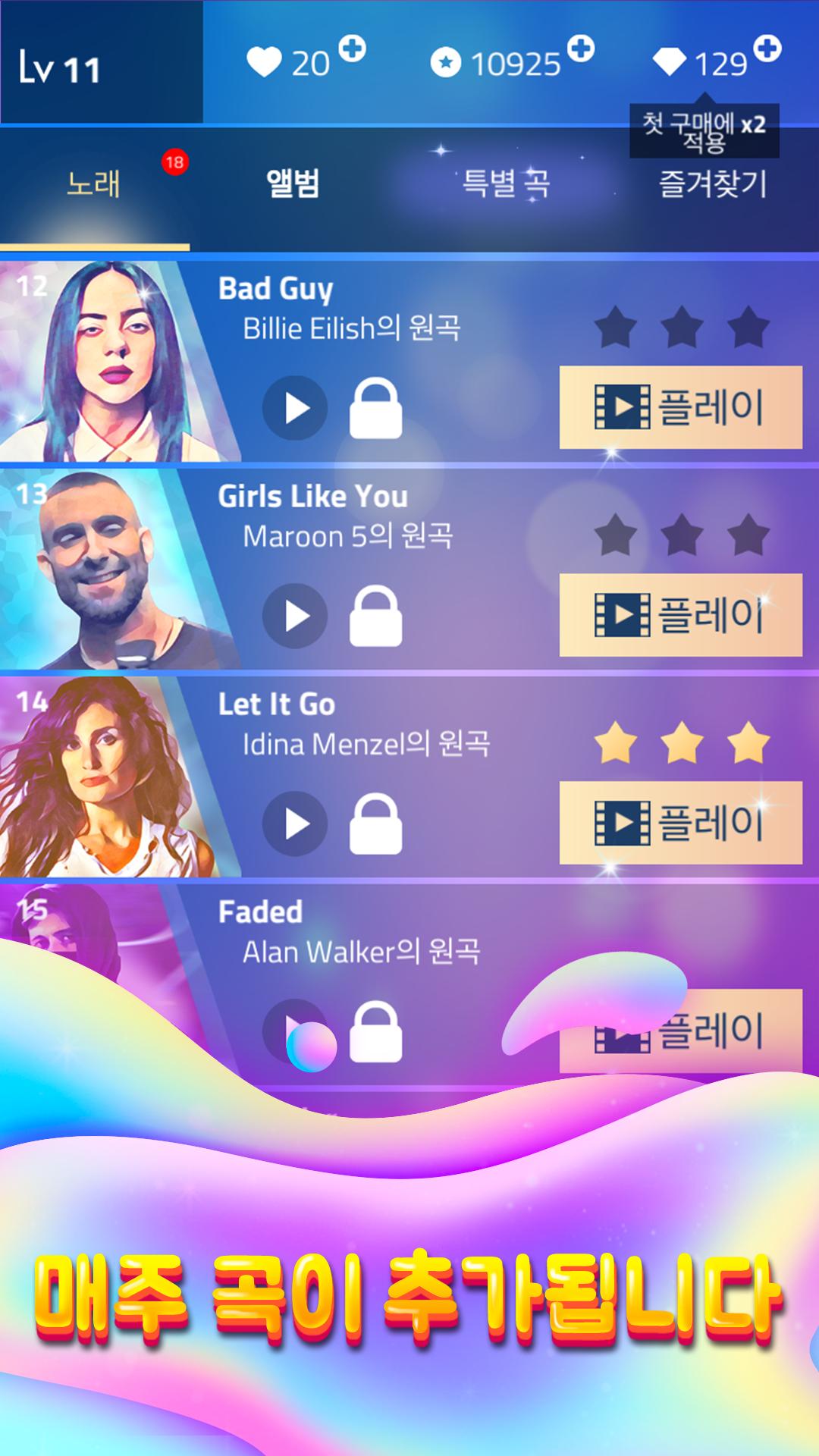Add more hearts with the plus icon

[x=352, y=49]
